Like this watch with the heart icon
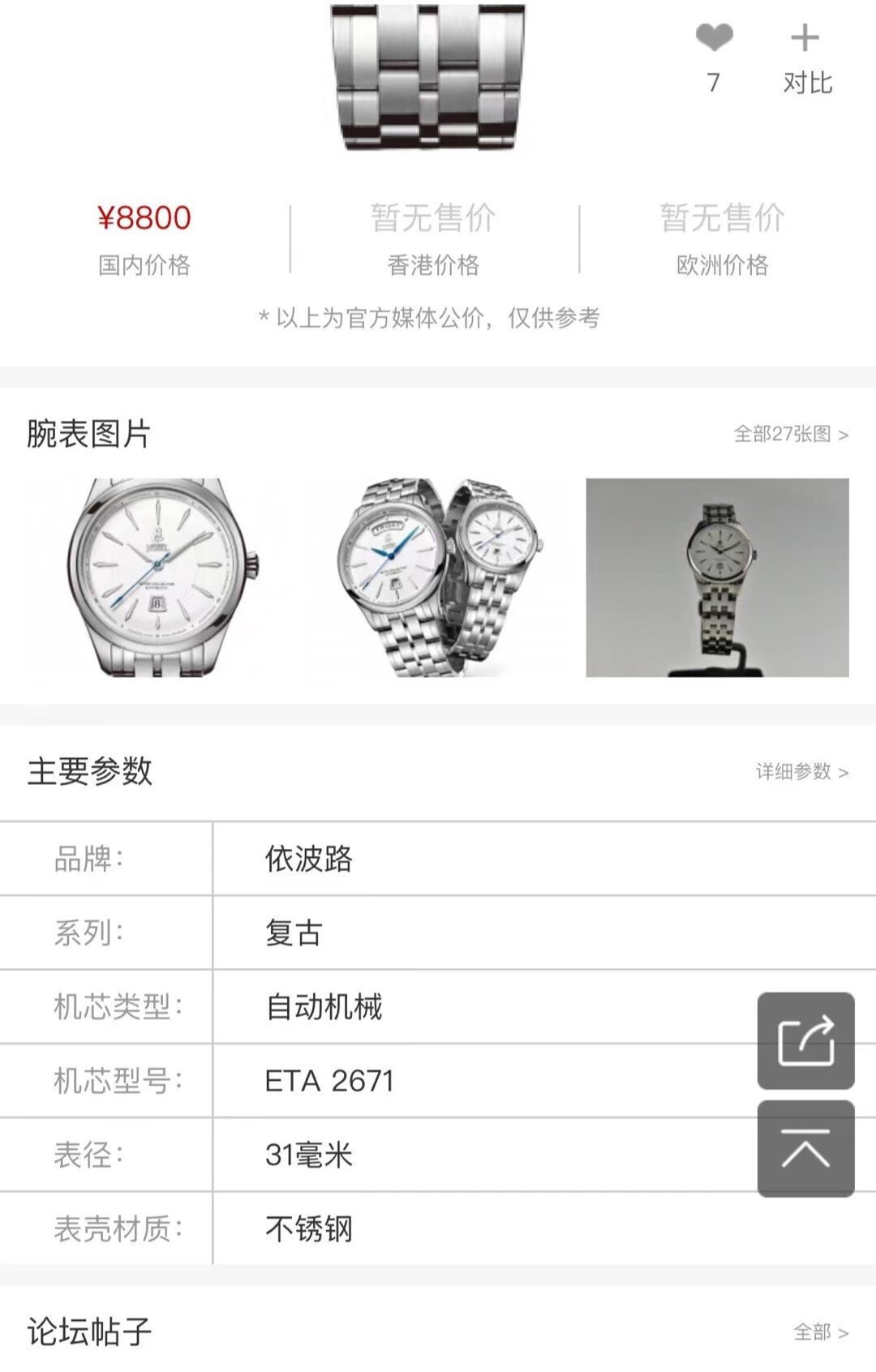This screenshot has width=876, height=1372. 714,39
